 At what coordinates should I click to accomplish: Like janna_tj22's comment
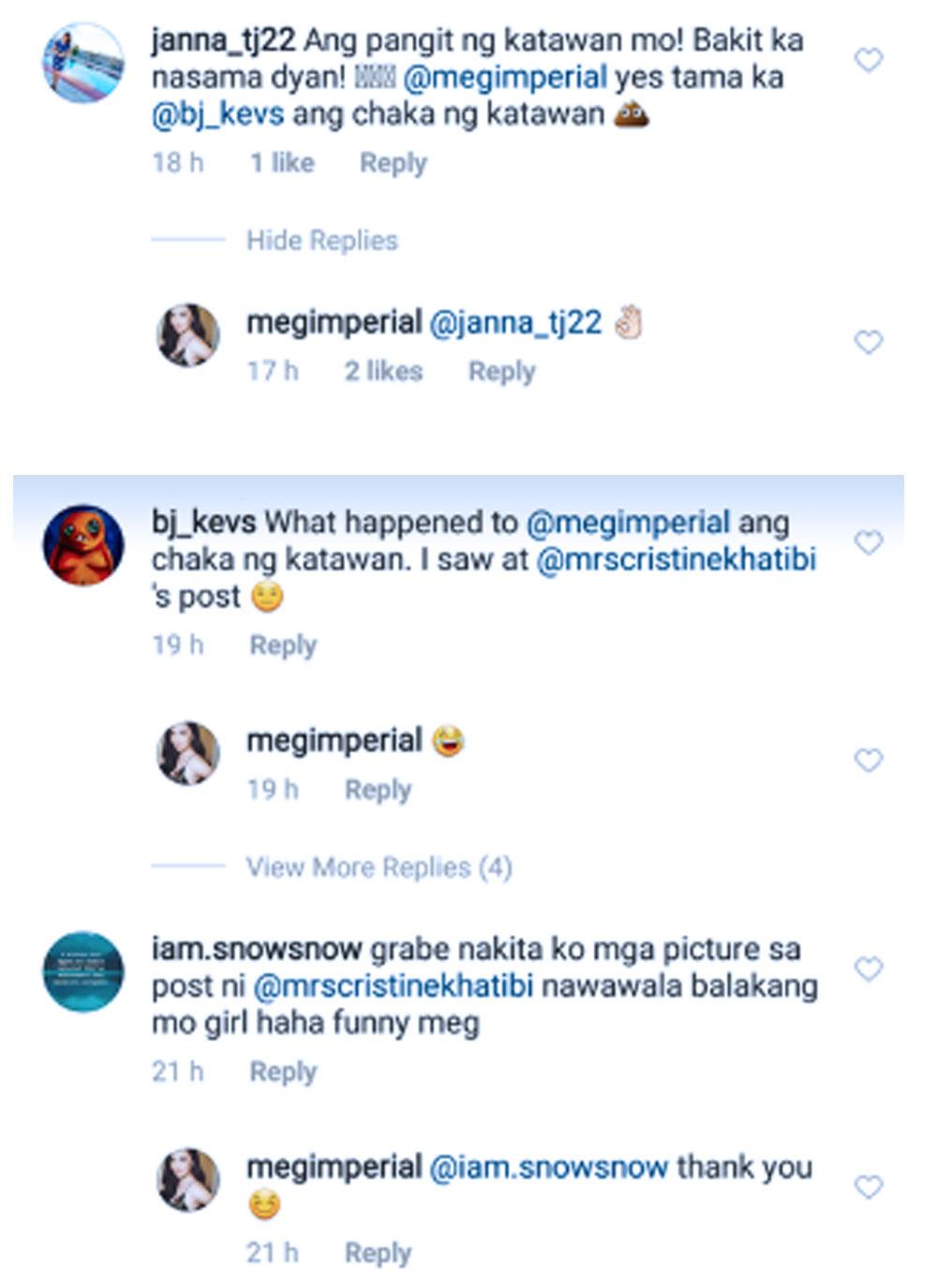point(869,61)
